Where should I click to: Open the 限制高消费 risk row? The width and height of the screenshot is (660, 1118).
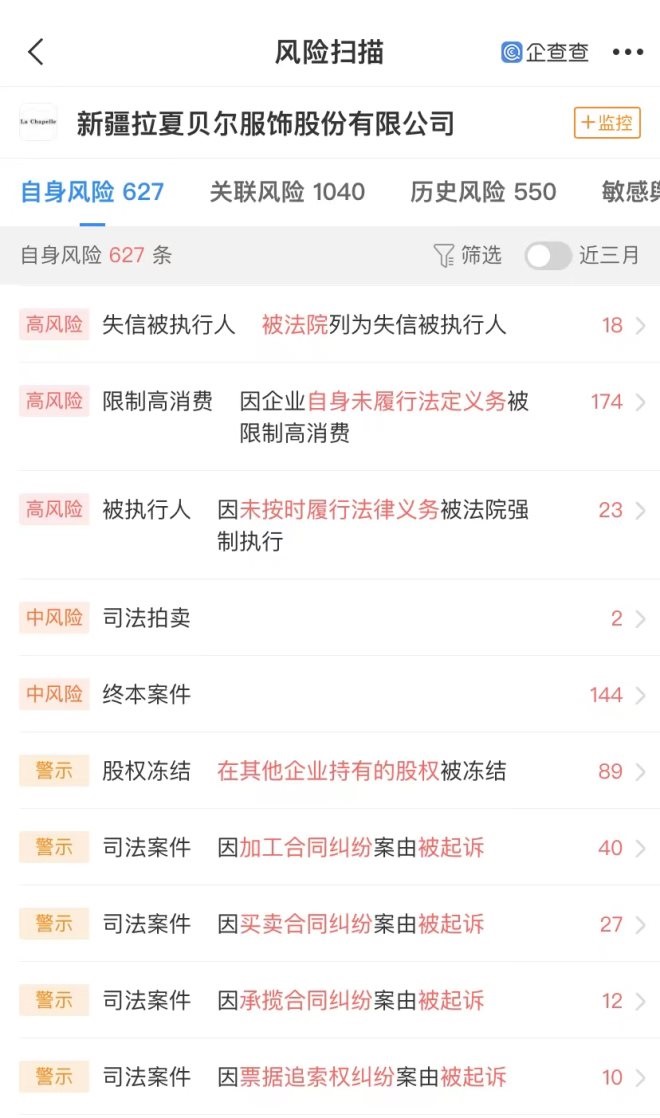[330, 417]
